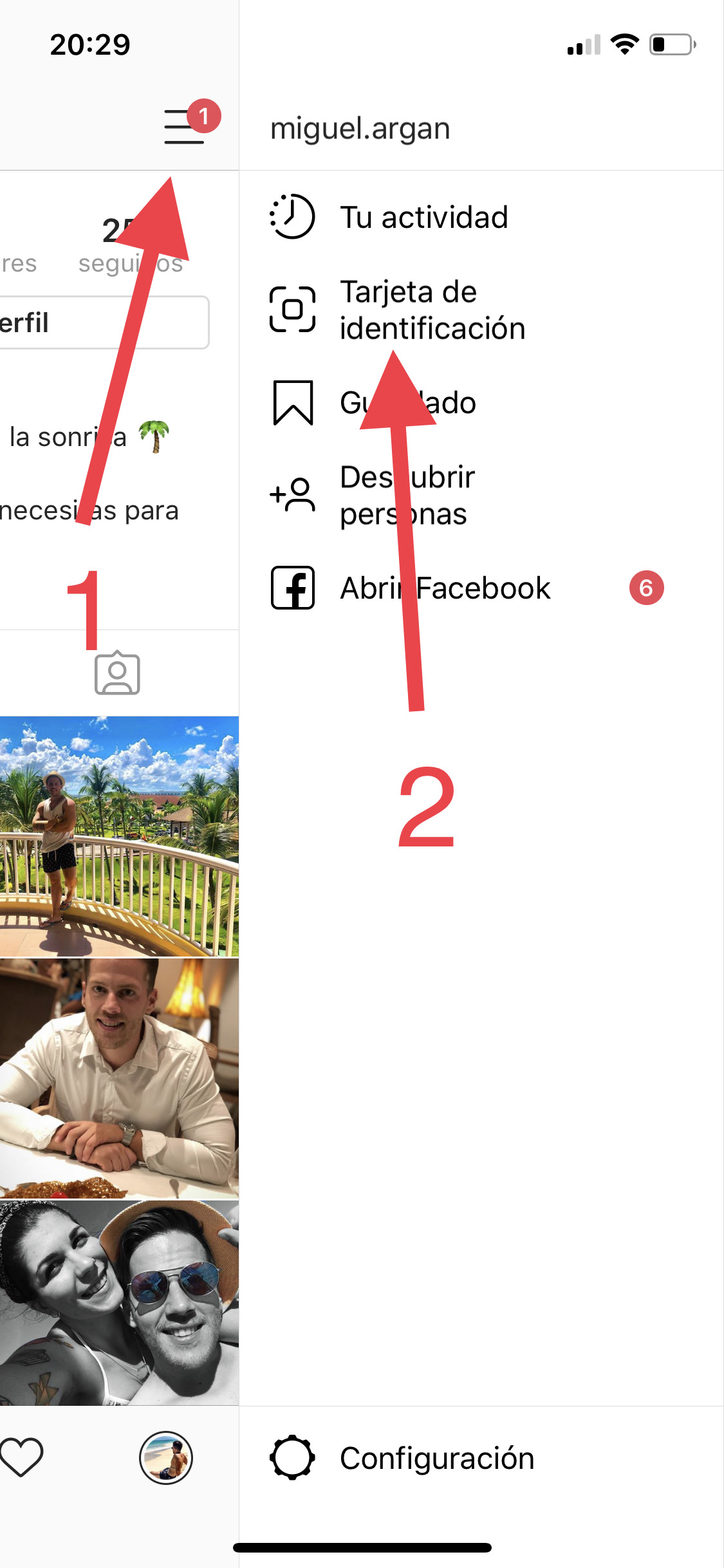Select Descubrir personas
724x1568 pixels.
pyautogui.click(x=407, y=495)
